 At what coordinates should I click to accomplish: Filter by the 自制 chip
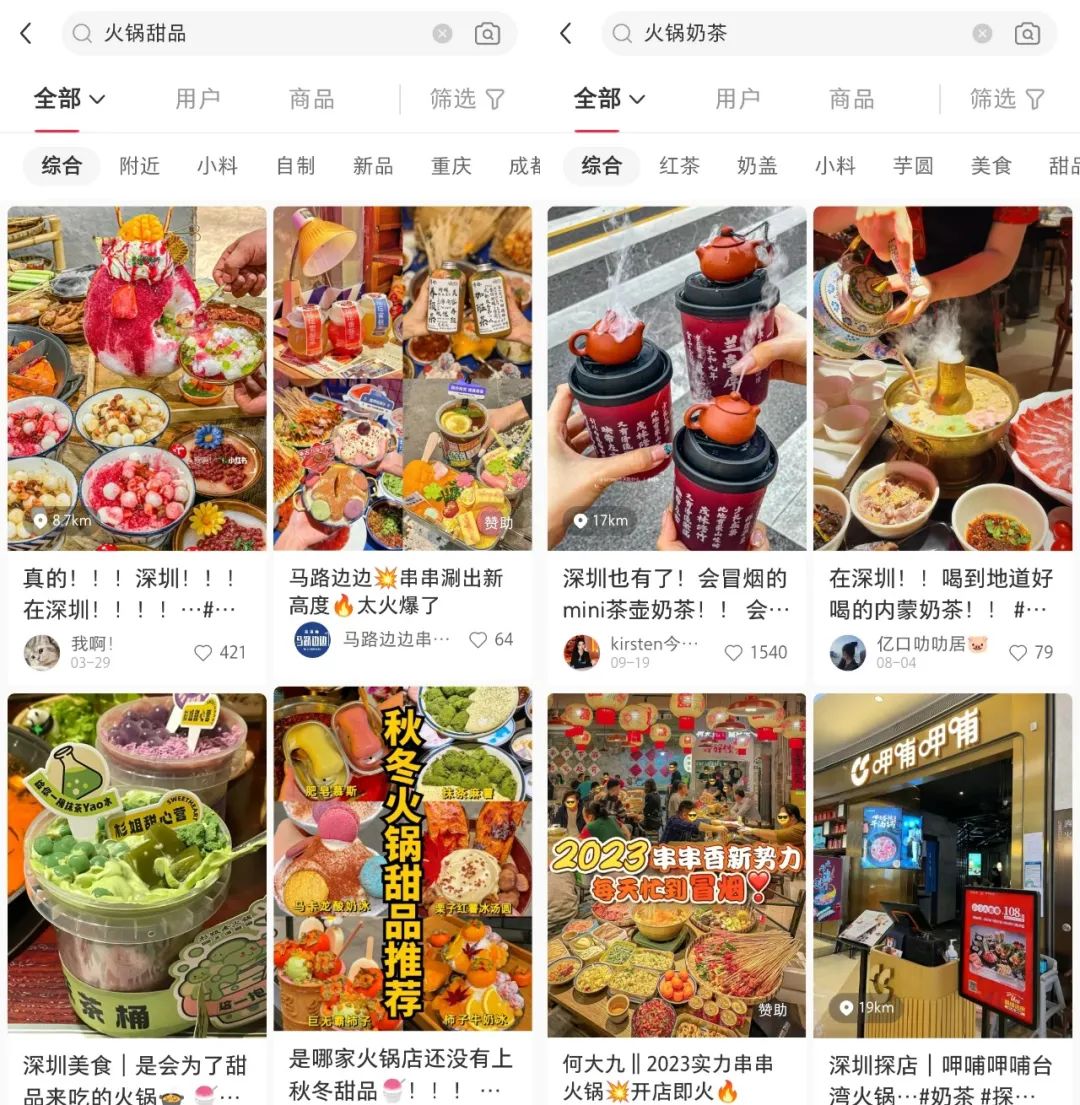[295, 166]
